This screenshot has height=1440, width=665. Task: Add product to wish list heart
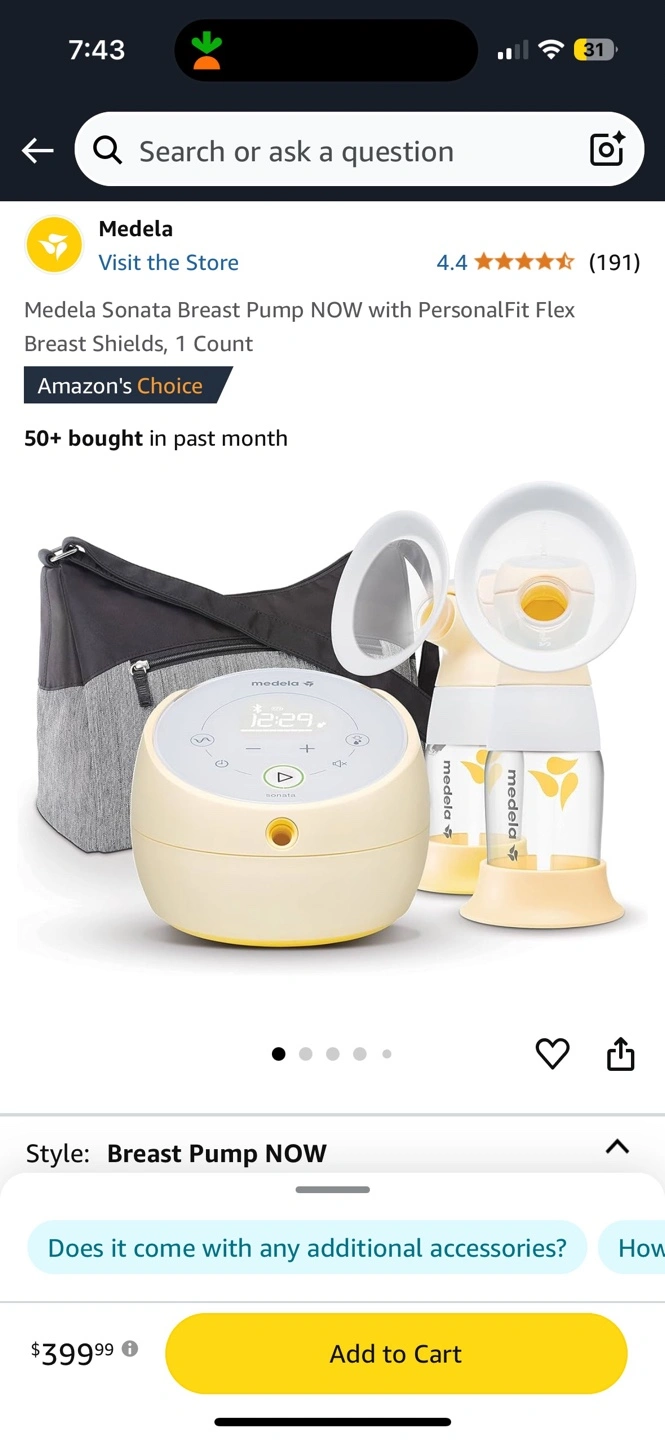click(552, 1053)
